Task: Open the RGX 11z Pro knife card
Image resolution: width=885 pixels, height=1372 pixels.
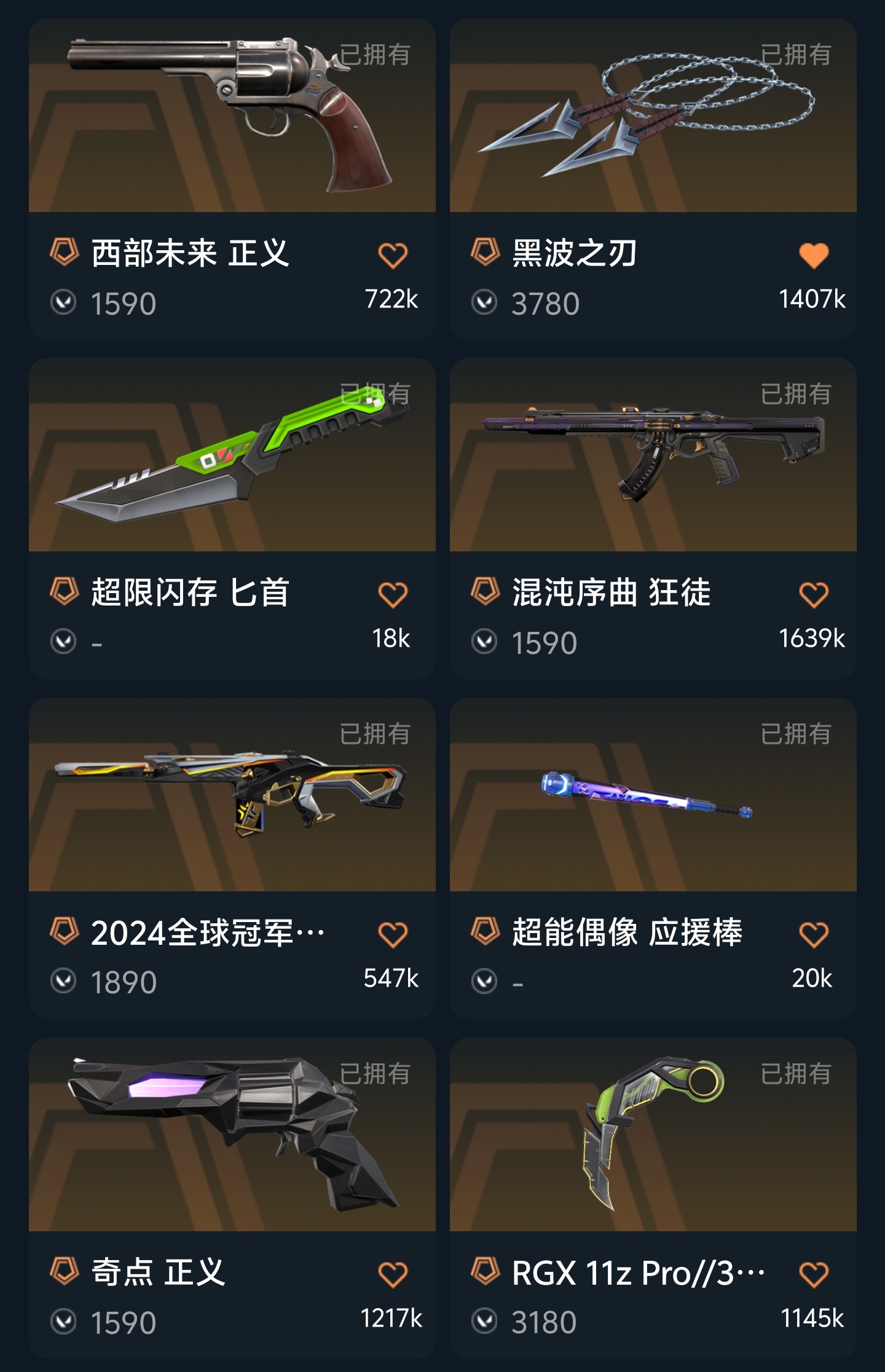Action: click(x=653, y=1198)
